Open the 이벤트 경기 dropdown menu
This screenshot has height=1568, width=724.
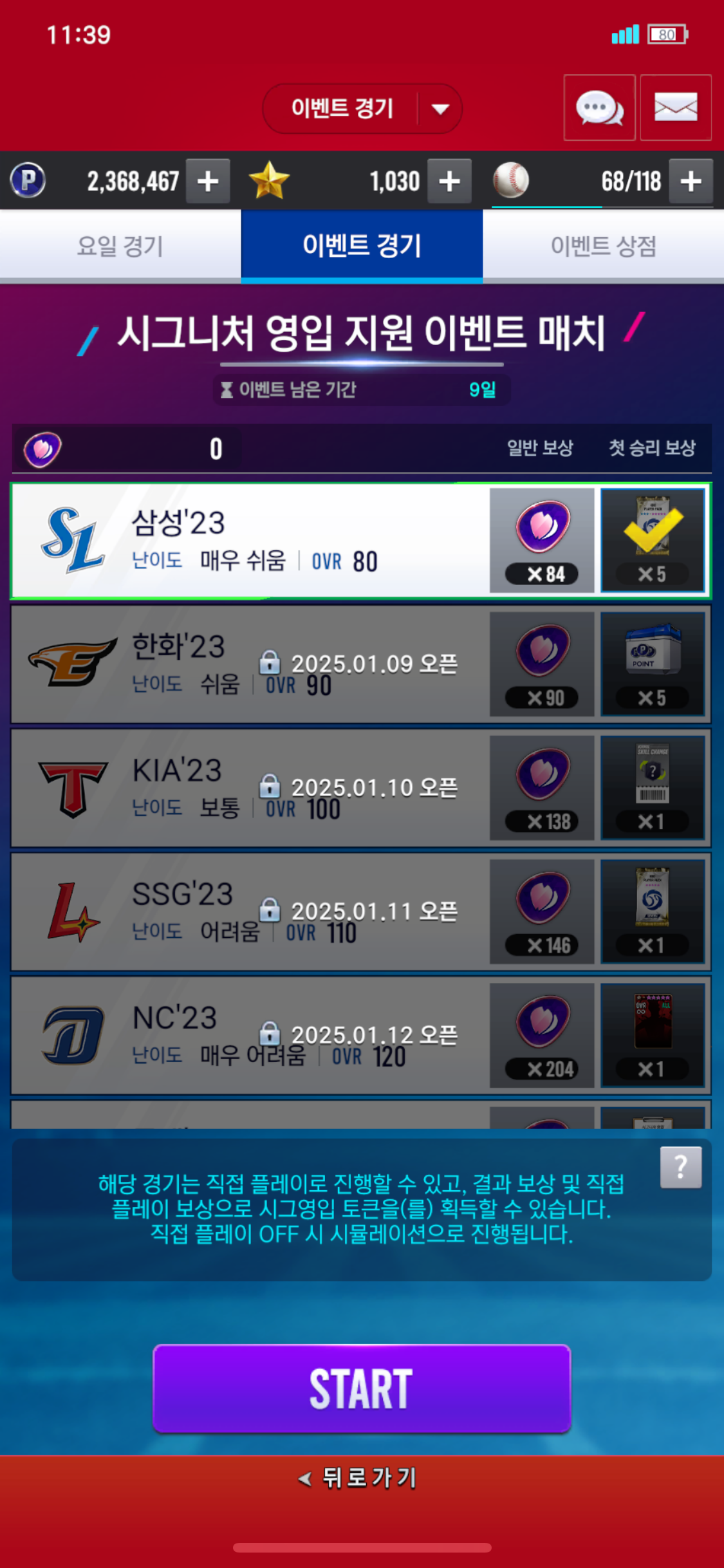coord(362,108)
